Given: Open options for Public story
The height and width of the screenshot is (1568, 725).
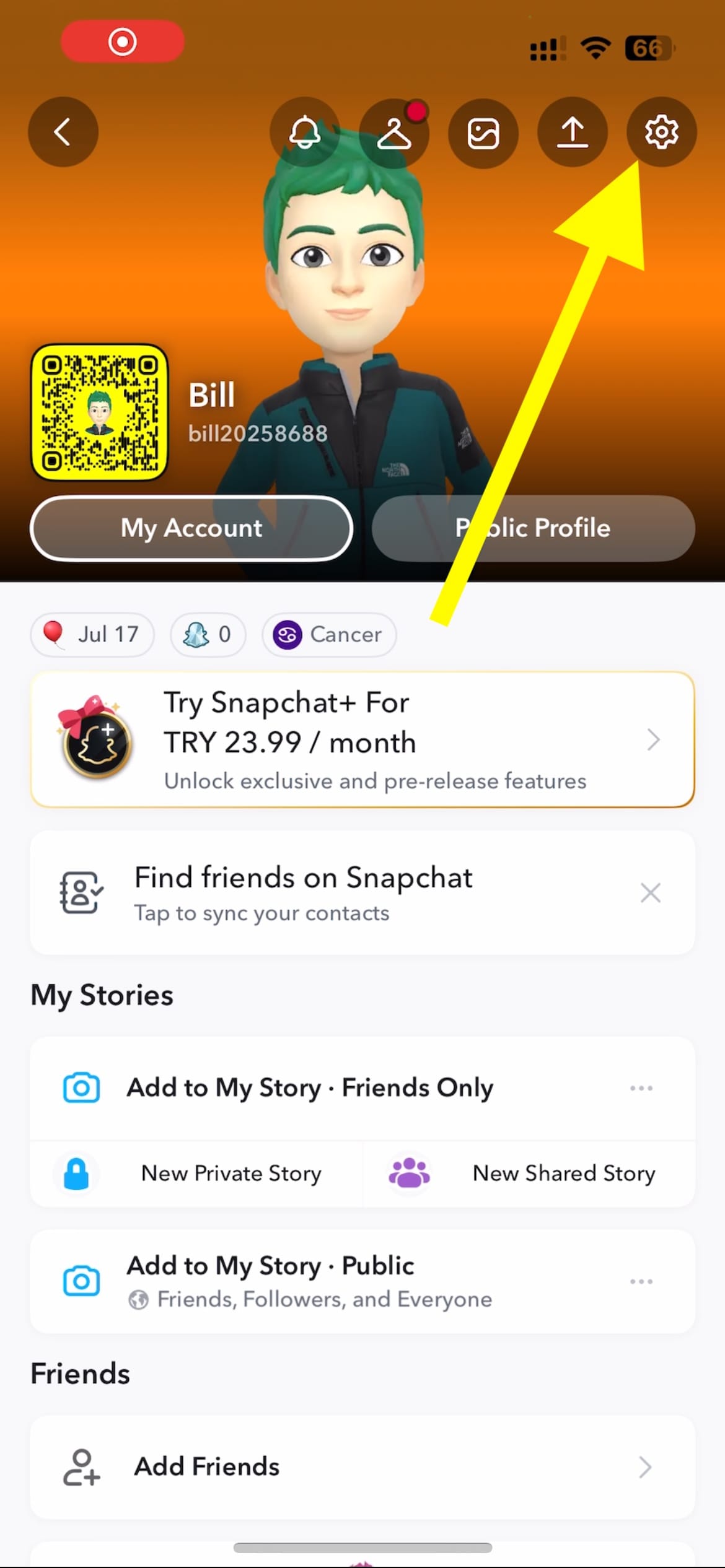Looking at the screenshot, I should tap(641, 1281).
